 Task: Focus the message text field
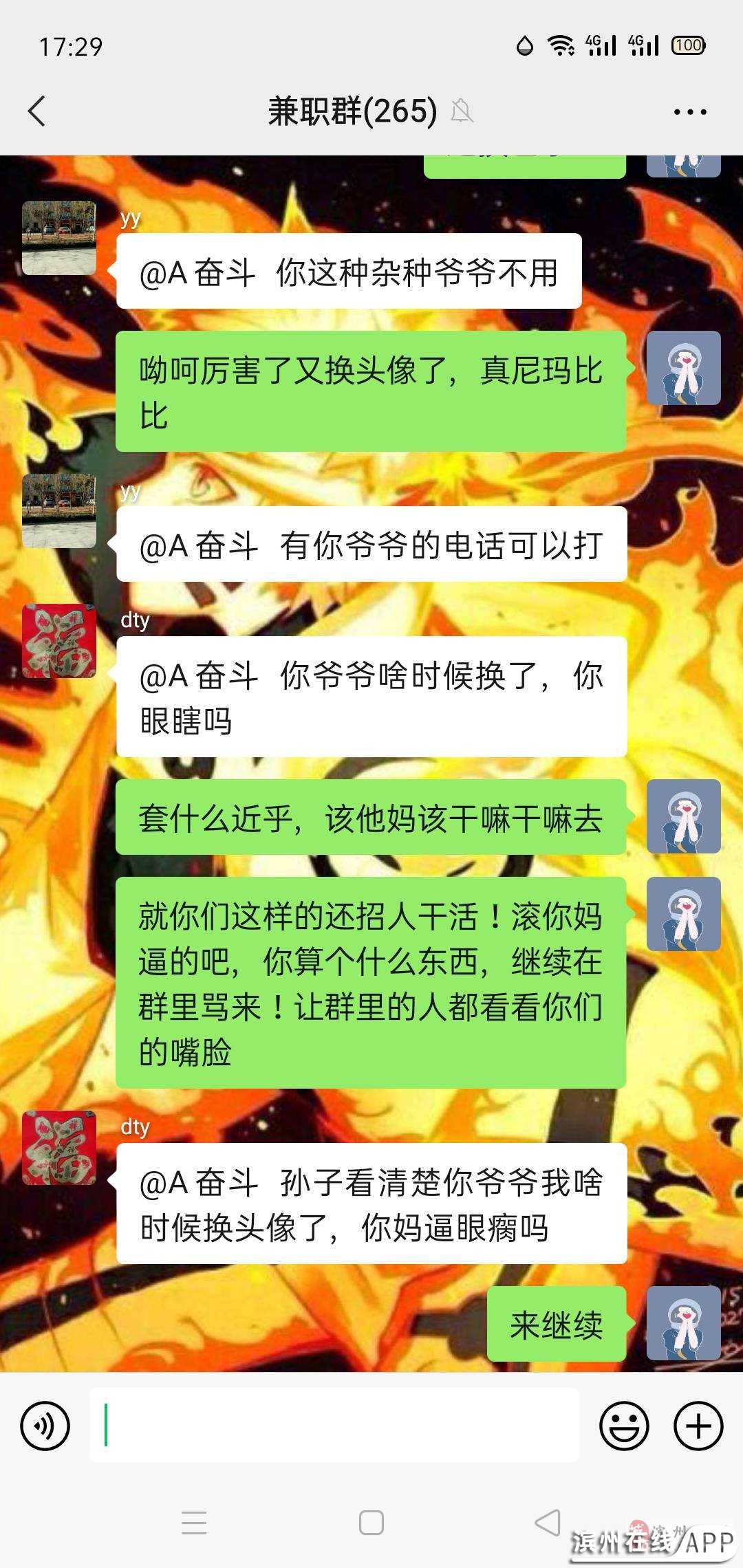tap(334, 1424)
